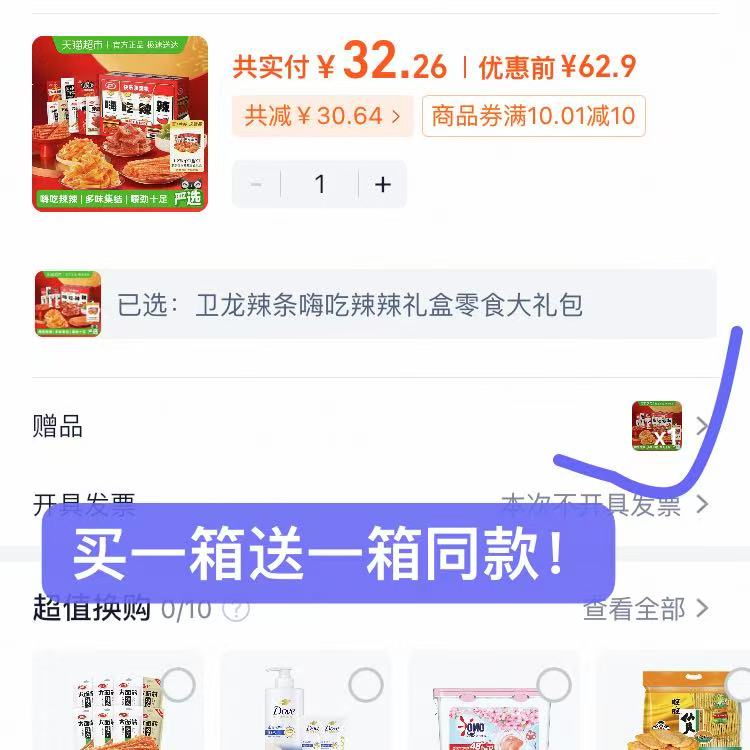750x750 pixels.
Task: Decrease the item quantity with minus
Action: (x=256, y=184)
